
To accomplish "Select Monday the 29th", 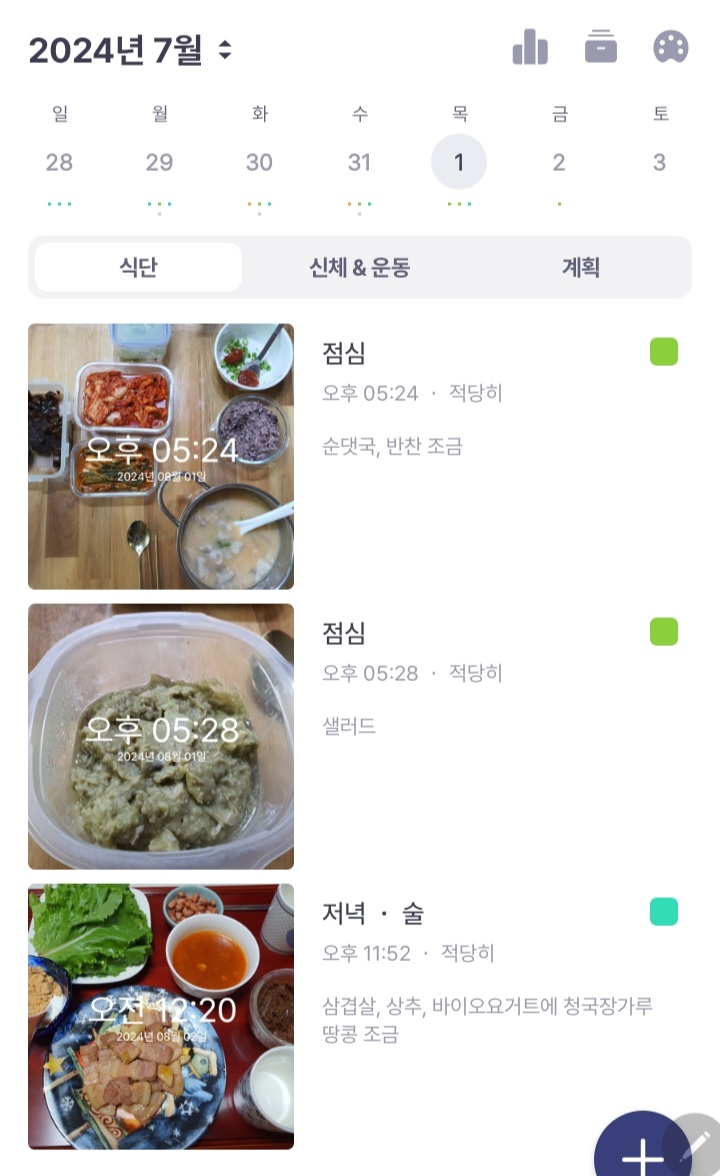I will coord(159,162).
